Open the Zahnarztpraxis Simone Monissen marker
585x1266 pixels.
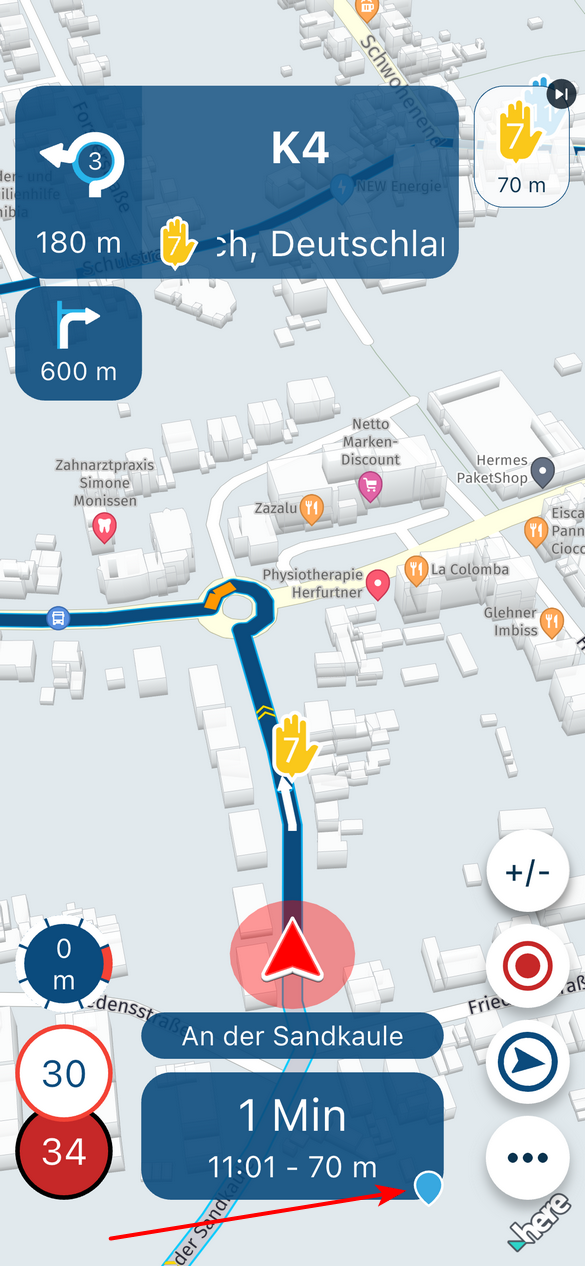103,526
